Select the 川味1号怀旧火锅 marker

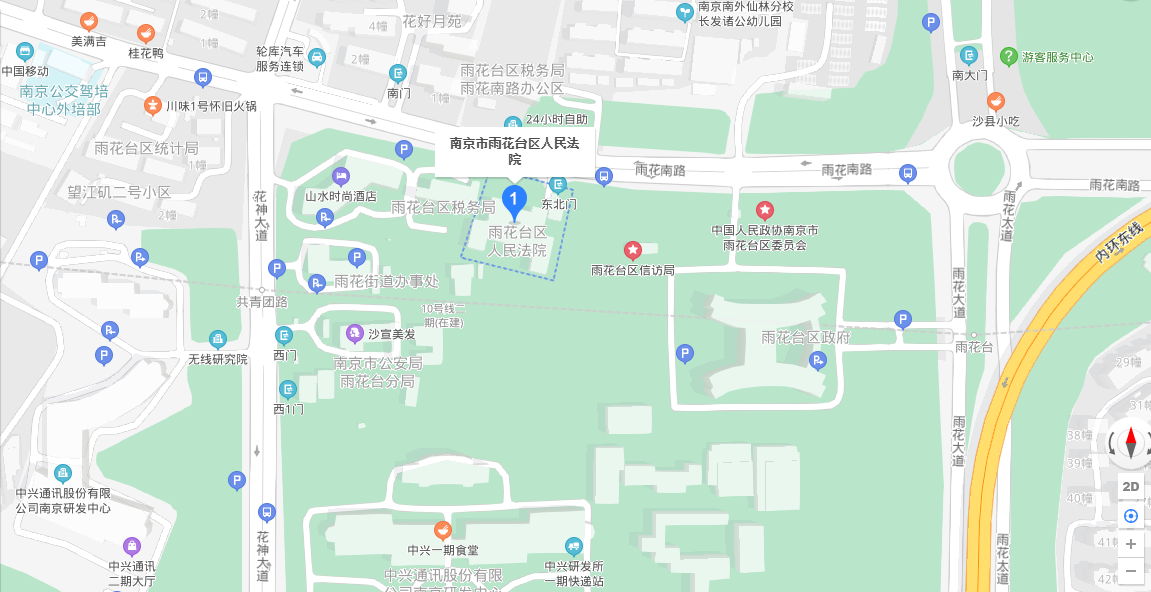[x=152, y=104]
